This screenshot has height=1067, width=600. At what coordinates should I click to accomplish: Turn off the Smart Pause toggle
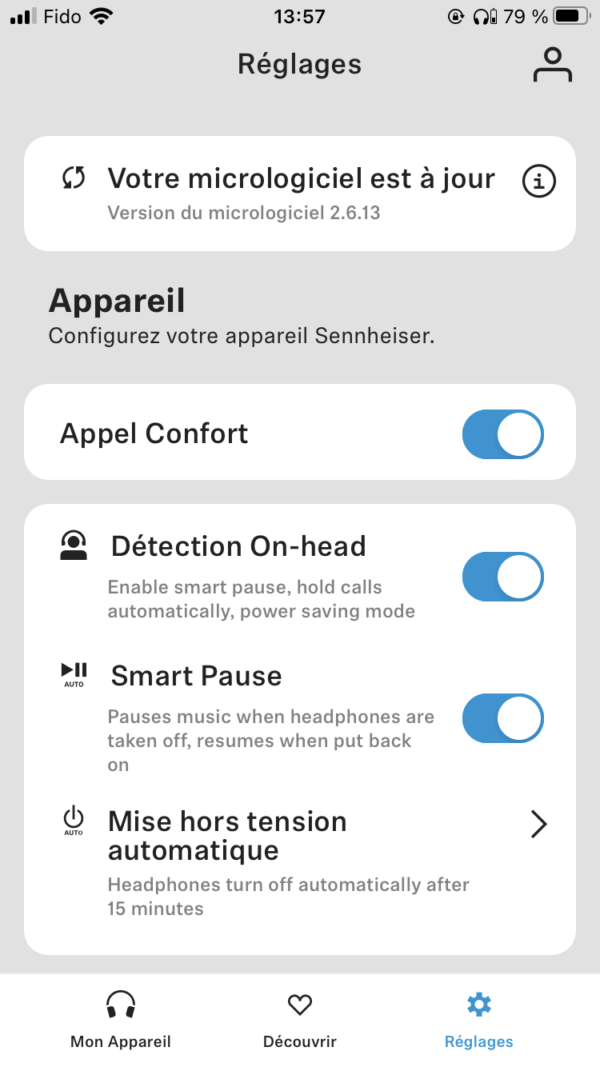click(x=502, y=719)
